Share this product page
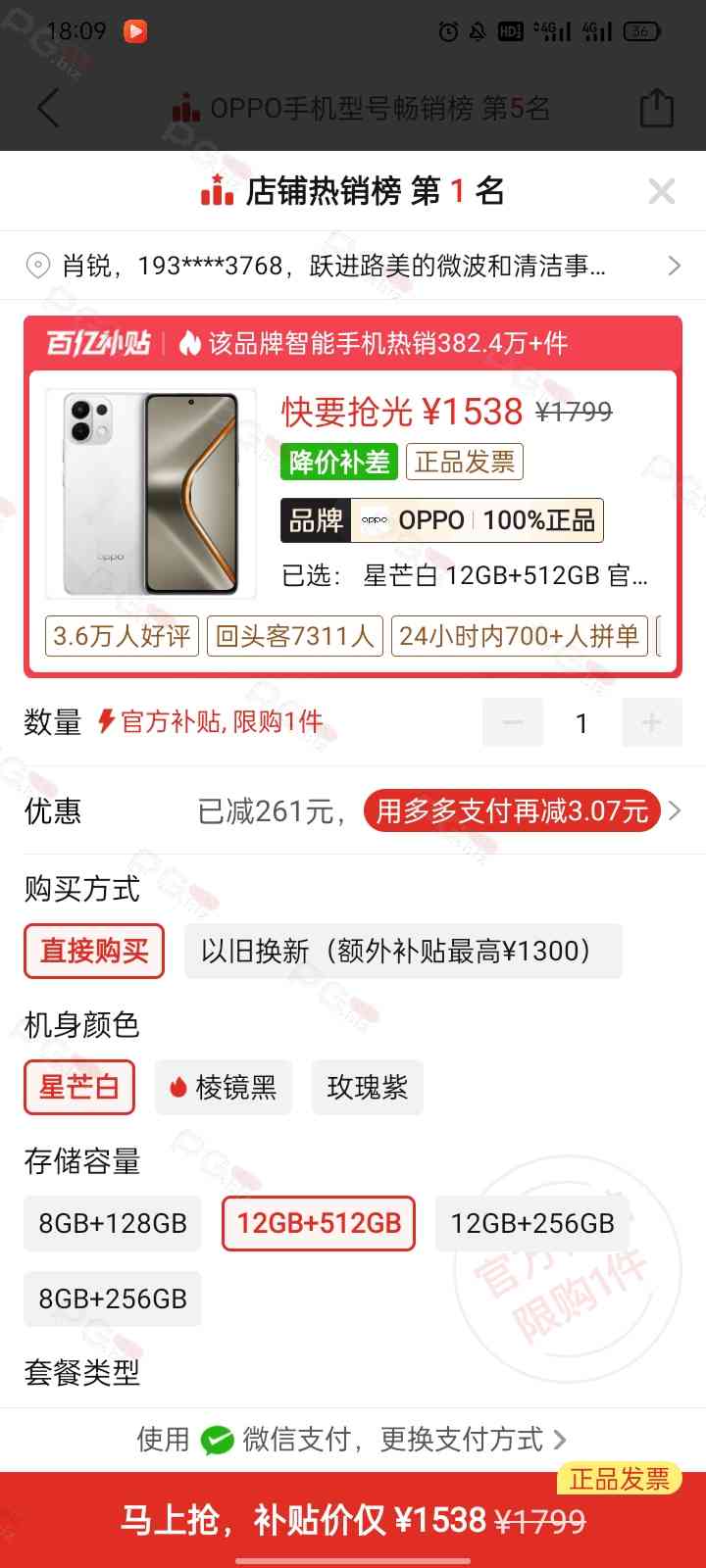706x1568 pixels. click(x=656, y=108)
